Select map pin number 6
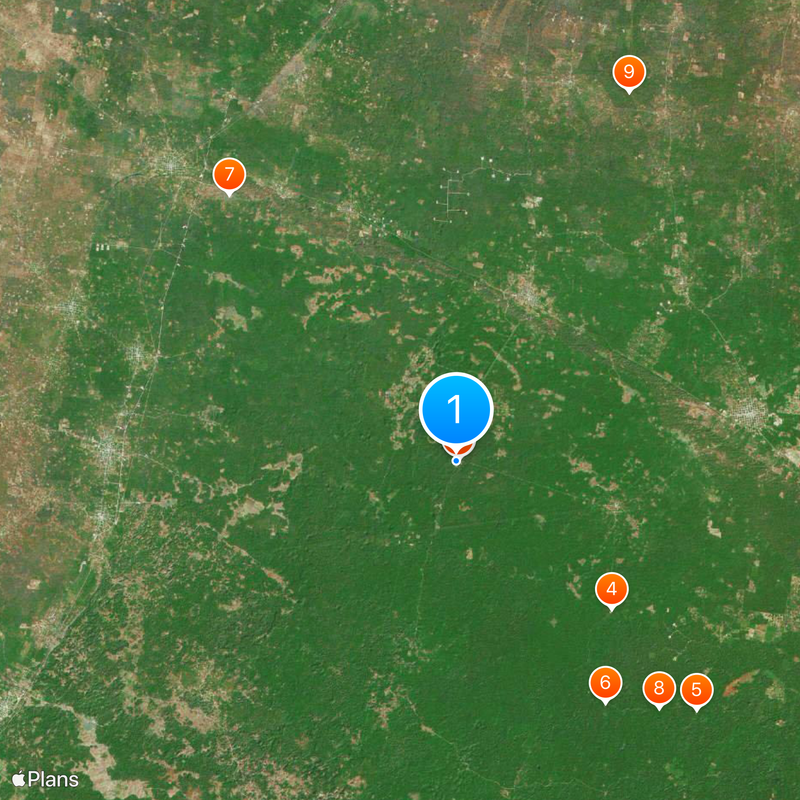Viewport: 800px width, 800px height. pyautogui.click(x=605, y=684)
